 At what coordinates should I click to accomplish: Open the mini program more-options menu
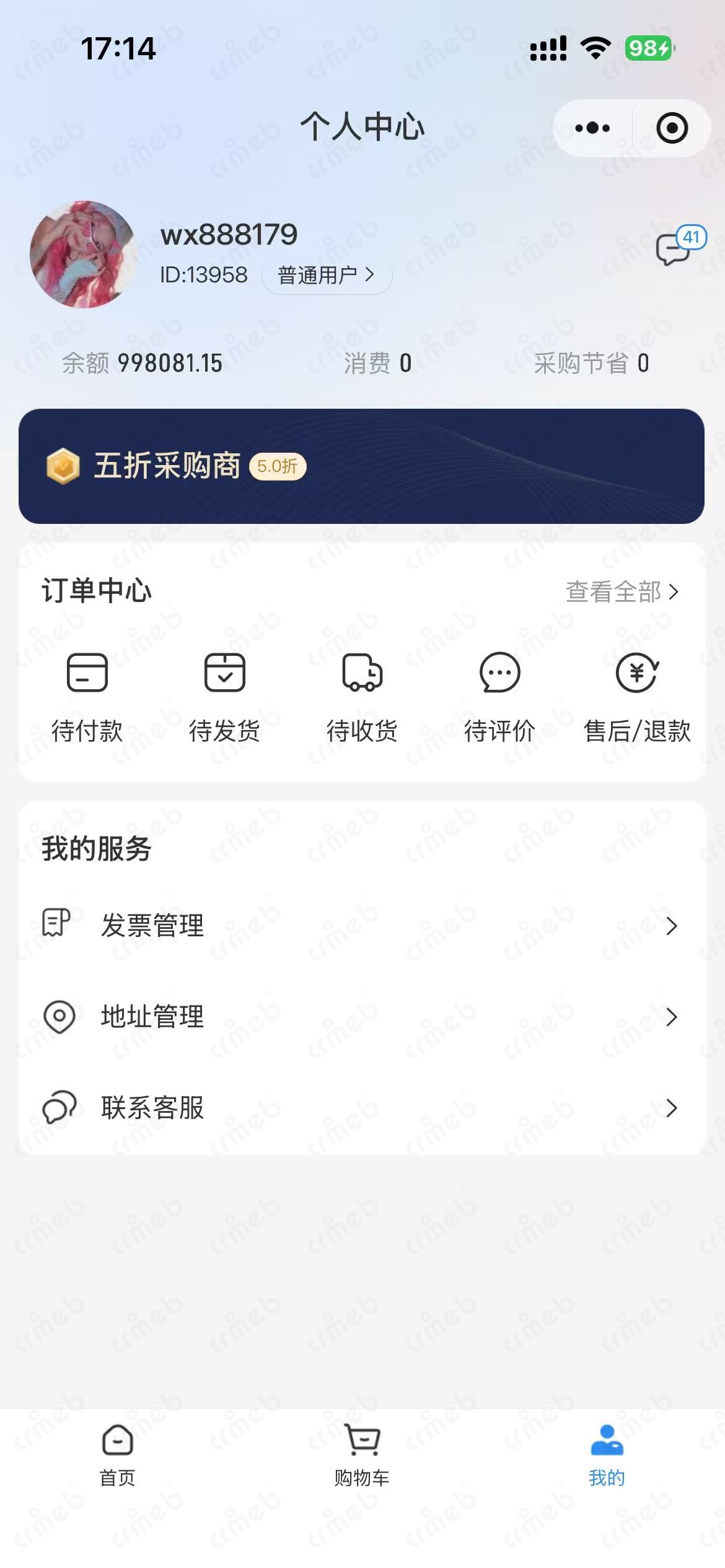[592, 128]
